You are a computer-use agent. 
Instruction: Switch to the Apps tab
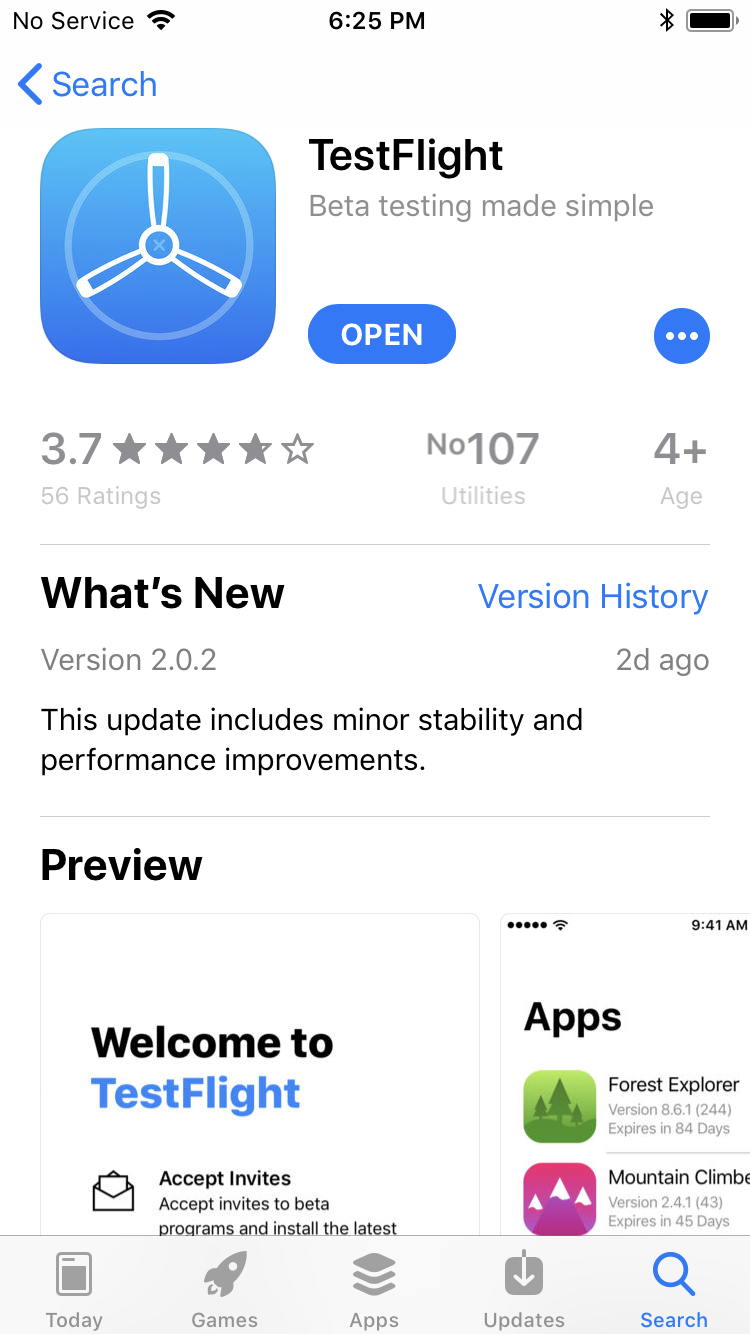tap(374, 1289)
